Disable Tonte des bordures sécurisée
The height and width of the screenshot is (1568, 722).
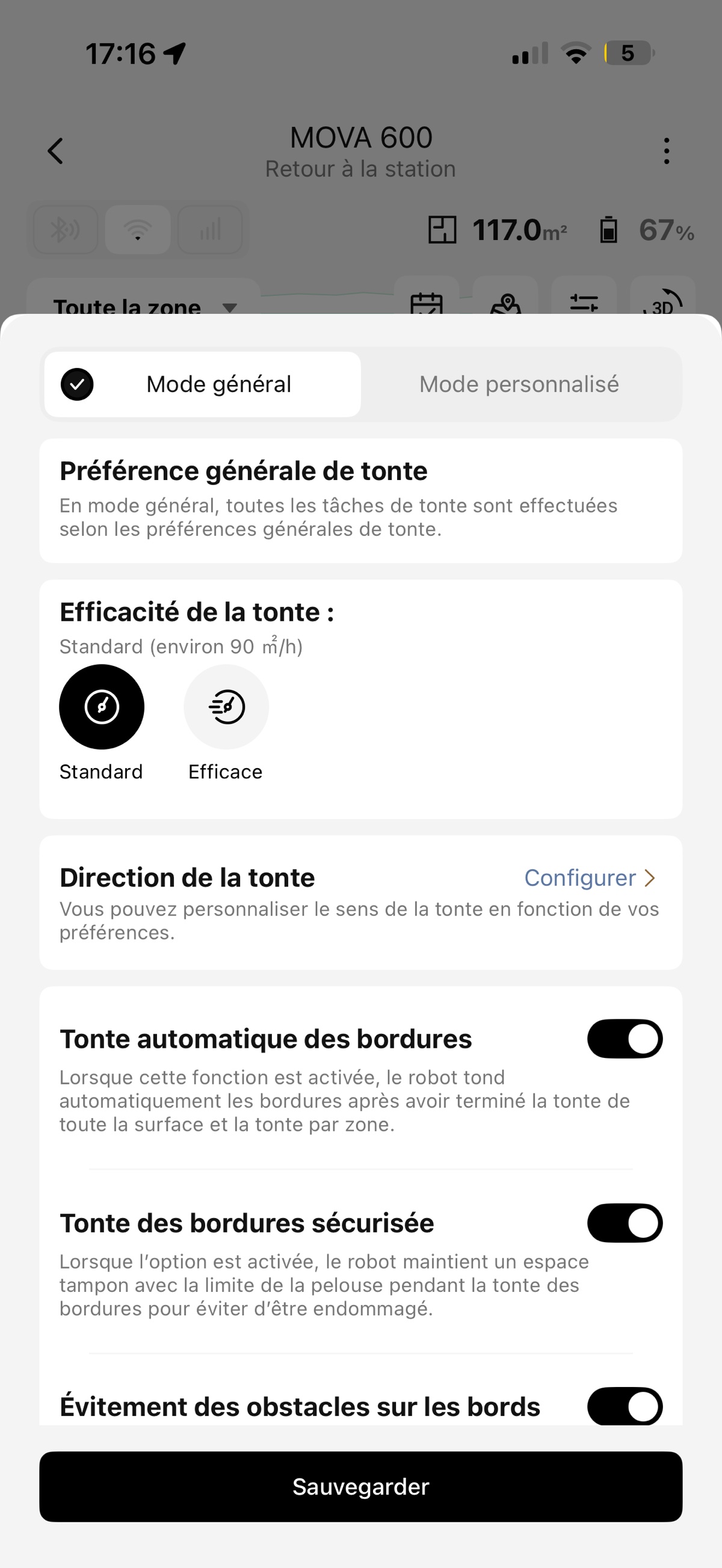624,1223
